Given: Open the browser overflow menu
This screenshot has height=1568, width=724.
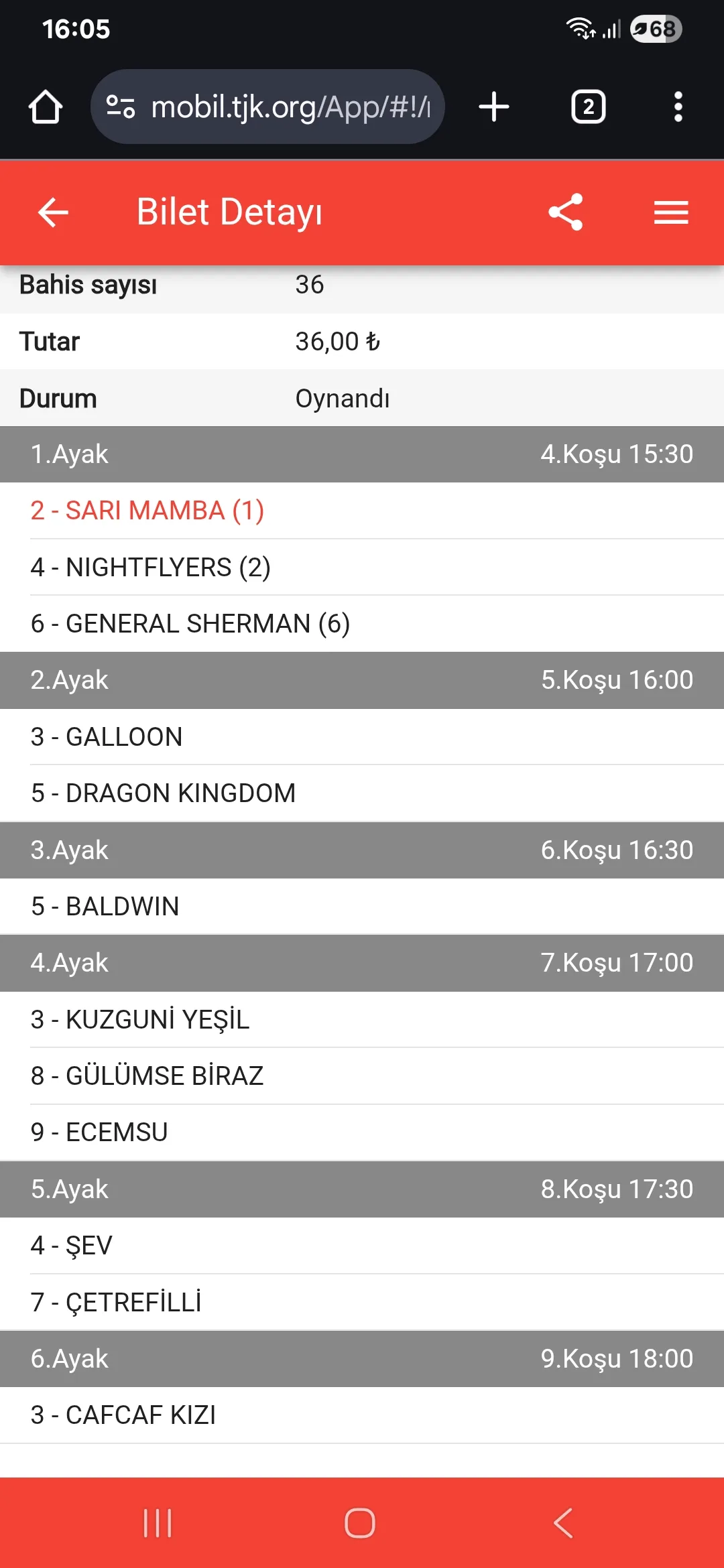Looking at the screenshot, I should [678, 107].
